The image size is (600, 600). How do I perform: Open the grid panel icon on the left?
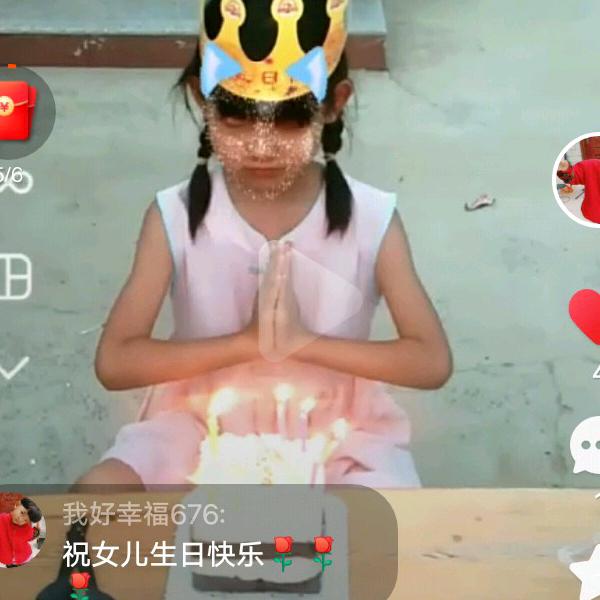[14, 277]
